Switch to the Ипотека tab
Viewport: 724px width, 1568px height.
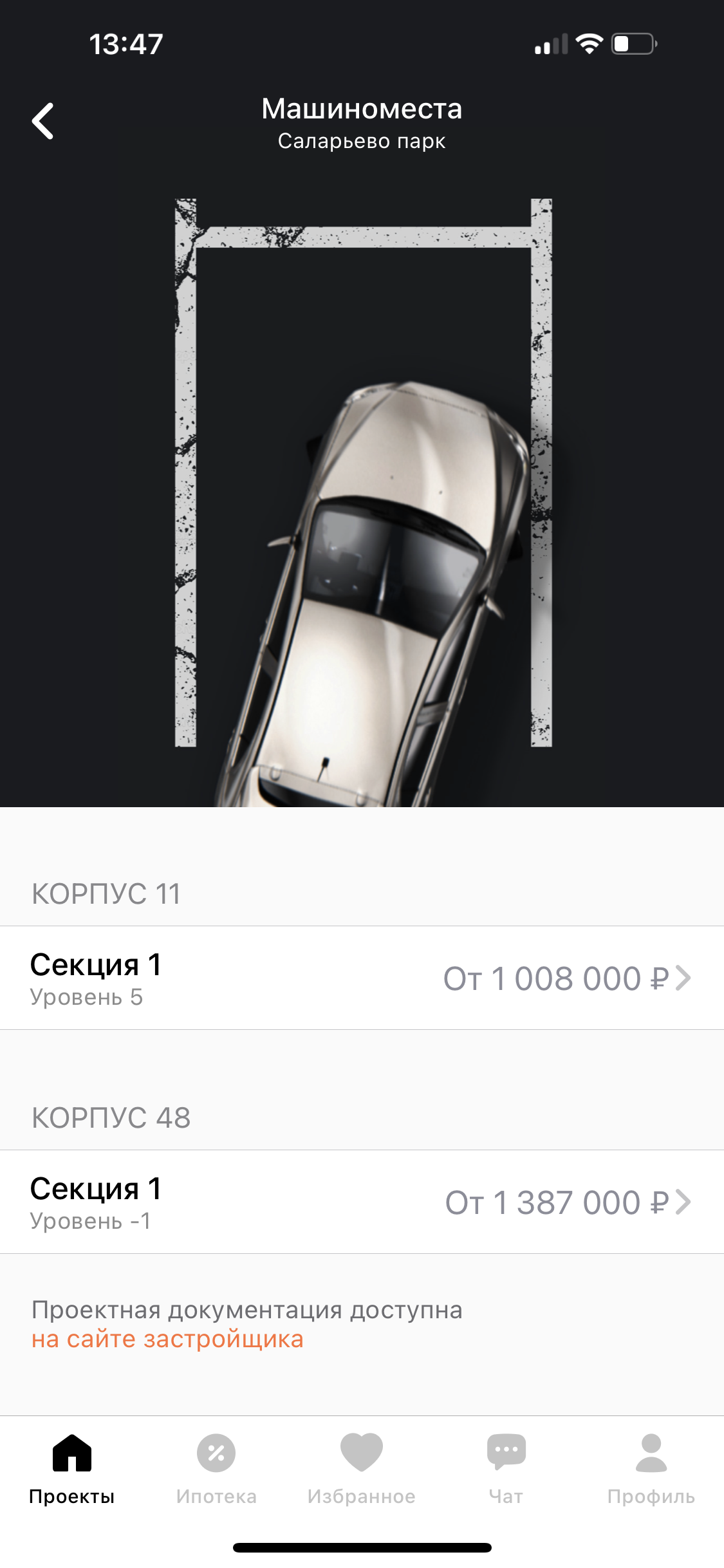(216, 1468)
